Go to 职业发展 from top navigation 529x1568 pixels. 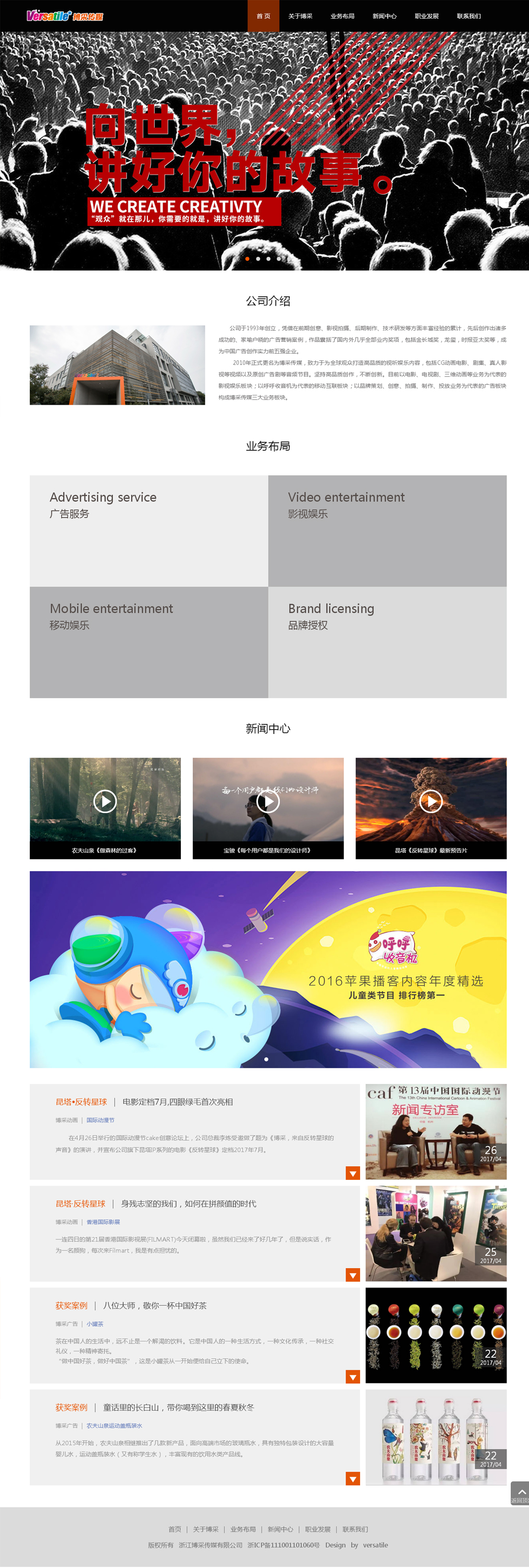tap(426, 16)
